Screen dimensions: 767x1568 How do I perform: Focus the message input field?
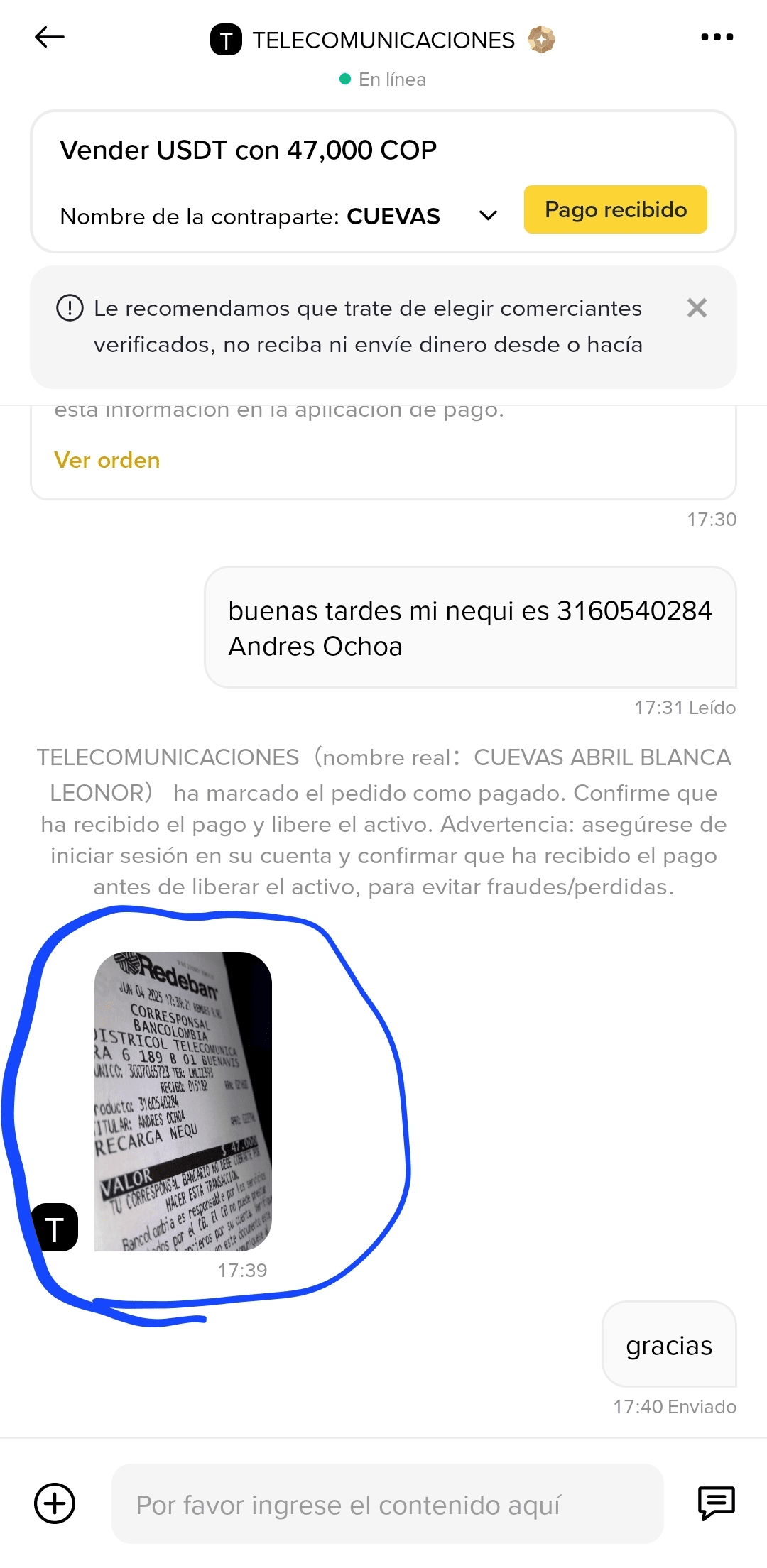(x=387, y=1503)
